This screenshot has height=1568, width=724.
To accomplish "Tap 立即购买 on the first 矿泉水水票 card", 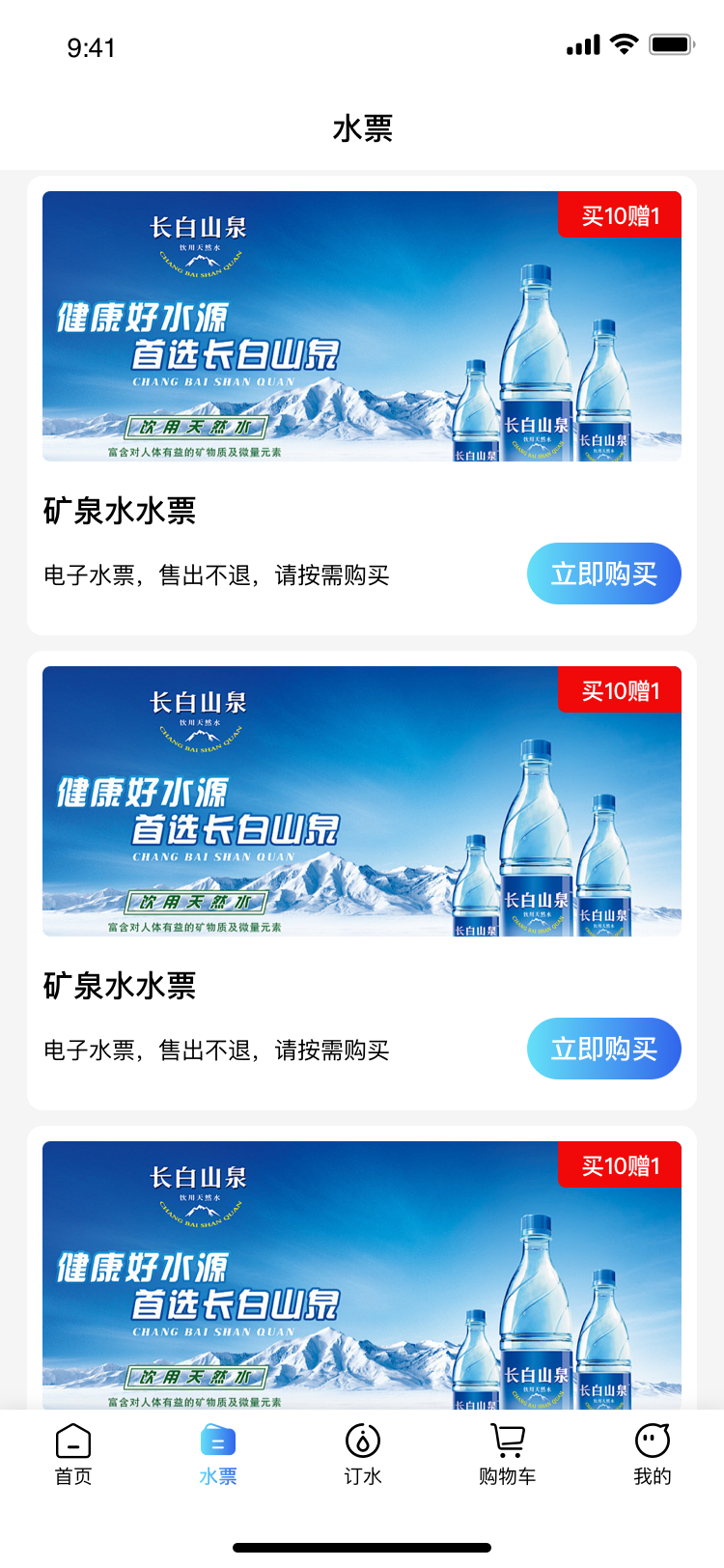I will click(603, 574).
